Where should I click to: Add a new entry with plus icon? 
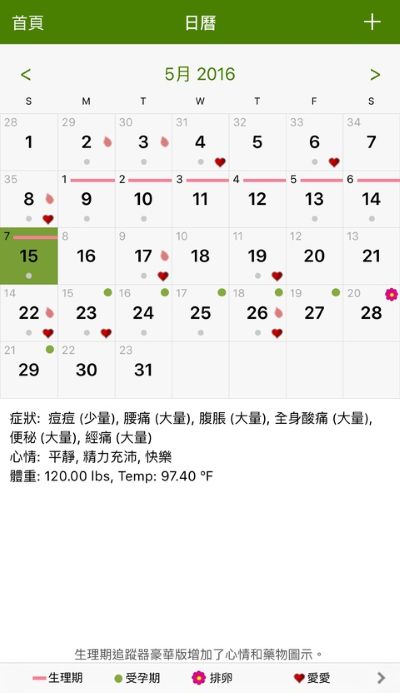coord(372,22)
